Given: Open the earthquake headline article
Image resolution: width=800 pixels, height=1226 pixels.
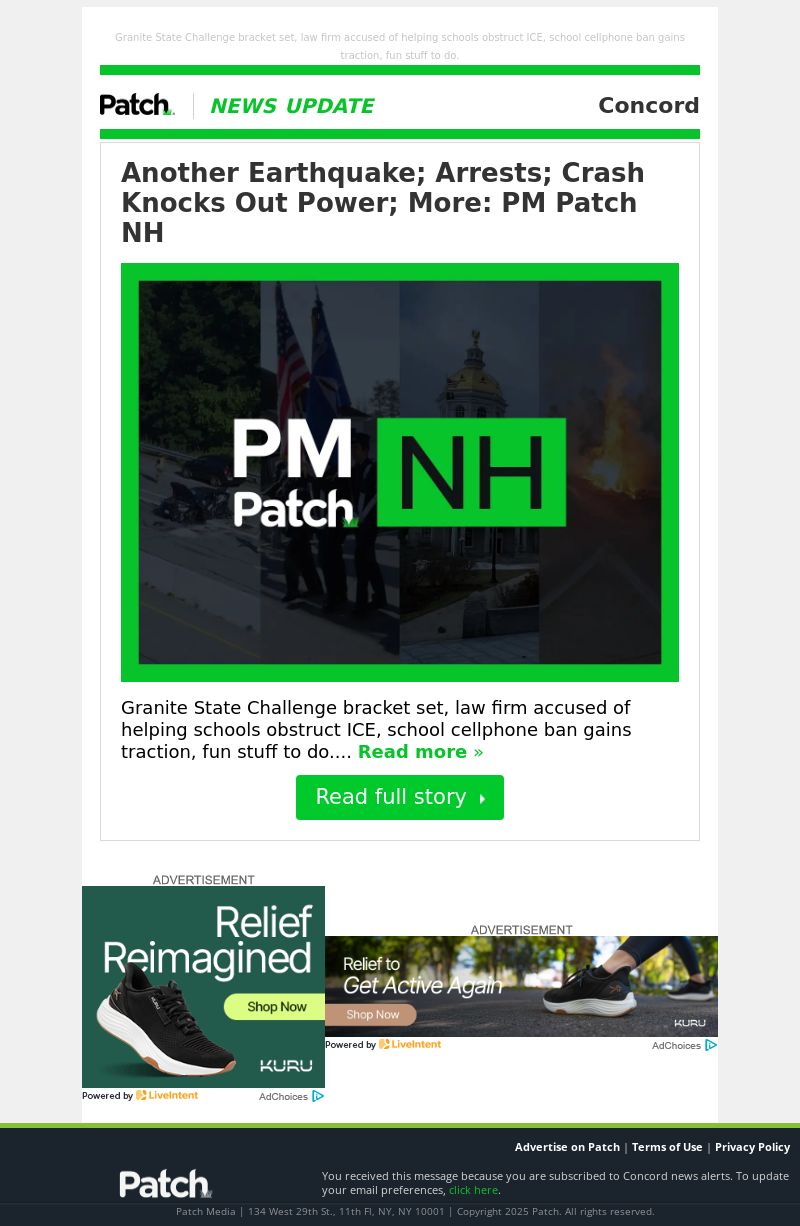Looking at the screenshot, I should (383, 203).
